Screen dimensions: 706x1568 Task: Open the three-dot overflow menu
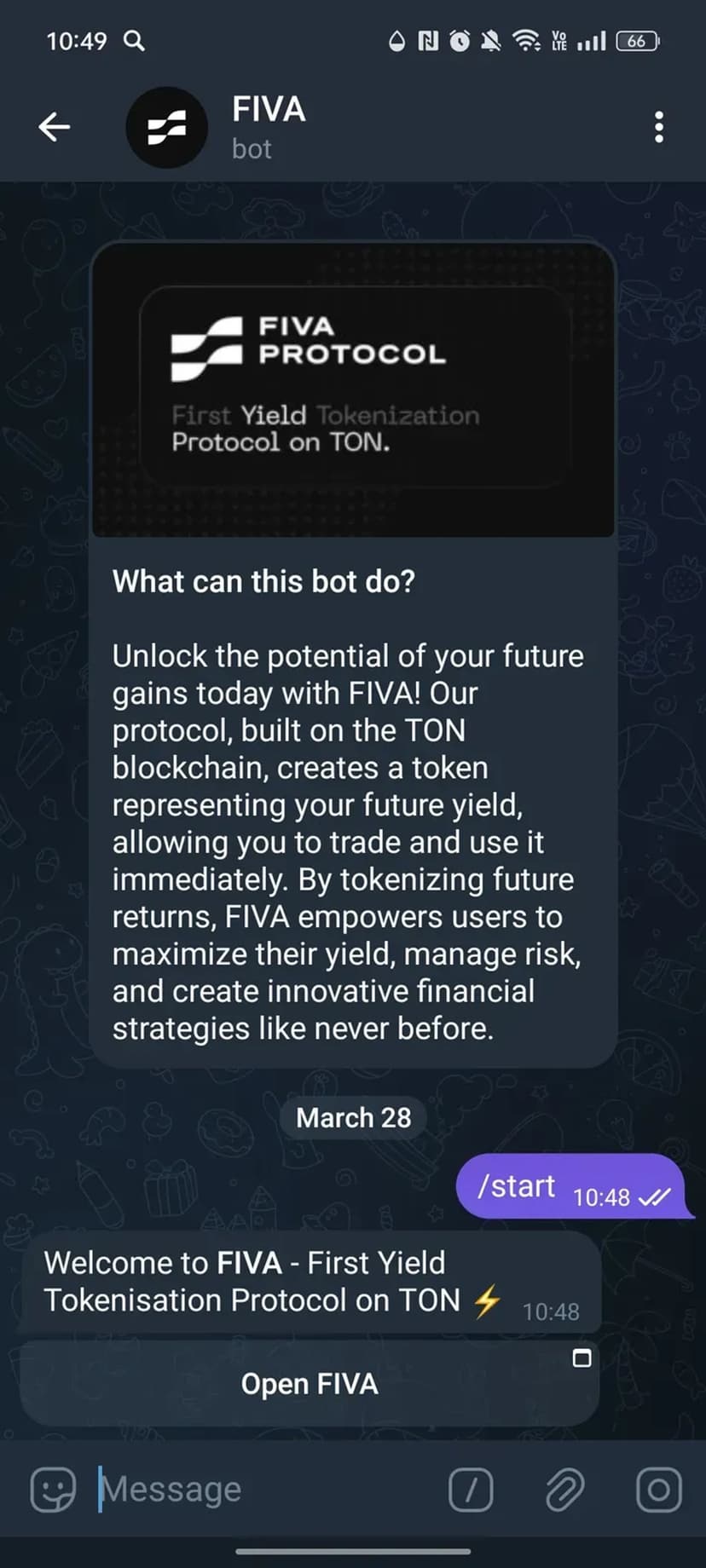tap(658, 128)
